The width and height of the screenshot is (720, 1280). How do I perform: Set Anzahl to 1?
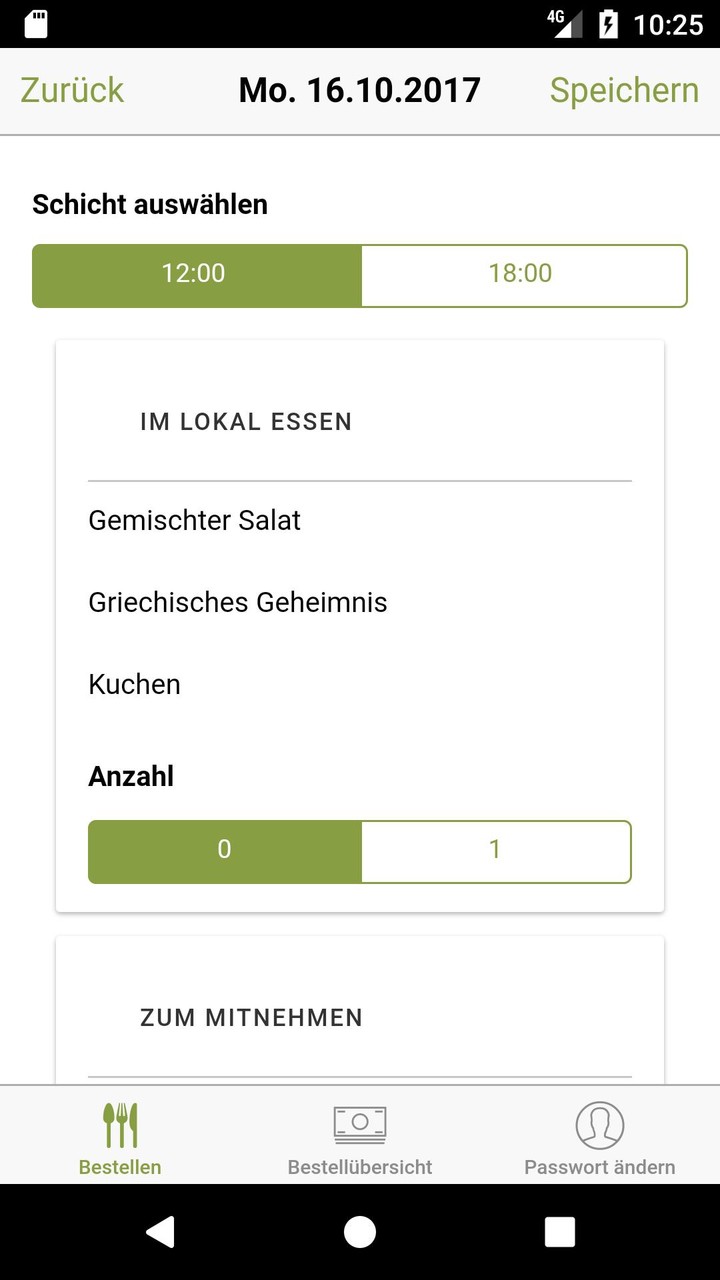(x=494, y=849)
